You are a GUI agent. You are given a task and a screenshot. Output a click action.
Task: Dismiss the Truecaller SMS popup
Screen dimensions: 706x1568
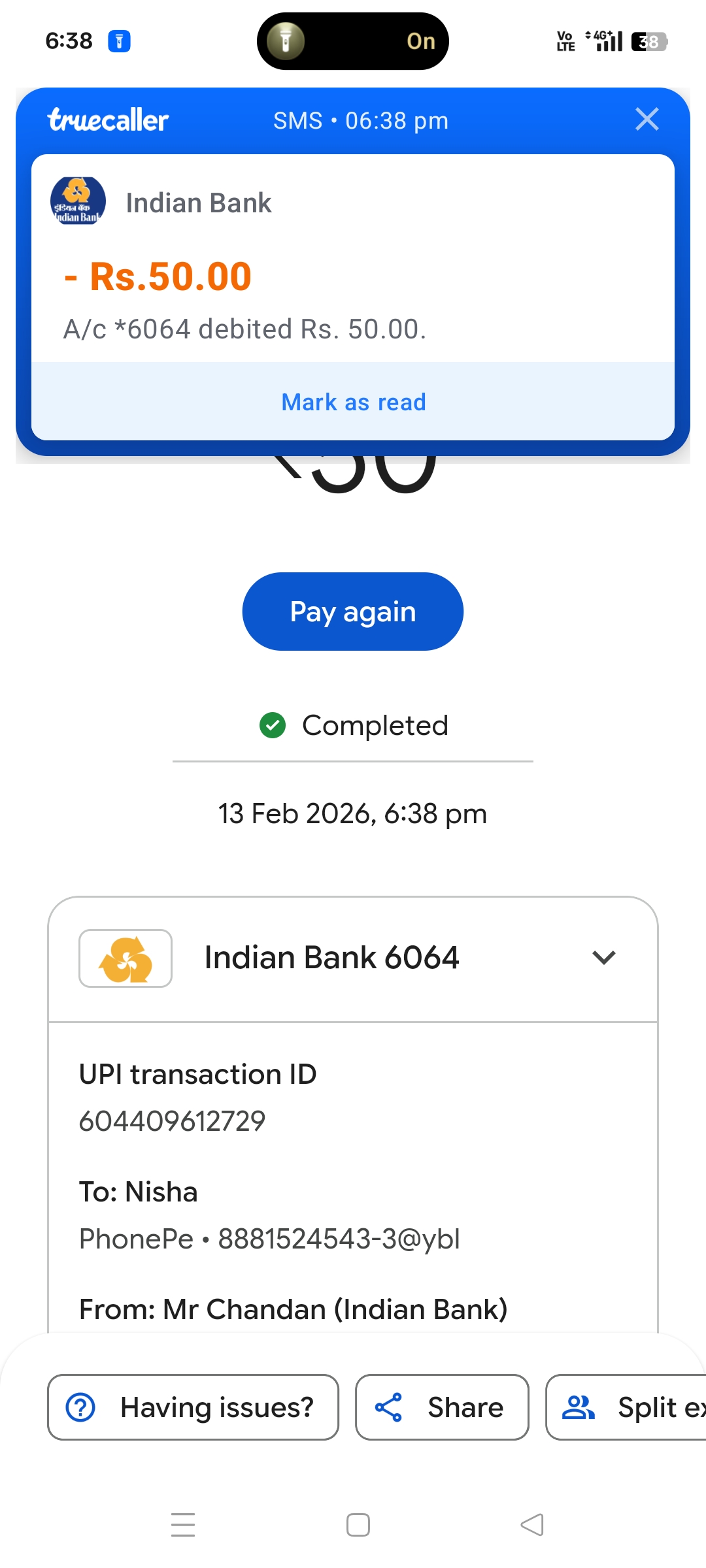(647, 119)
